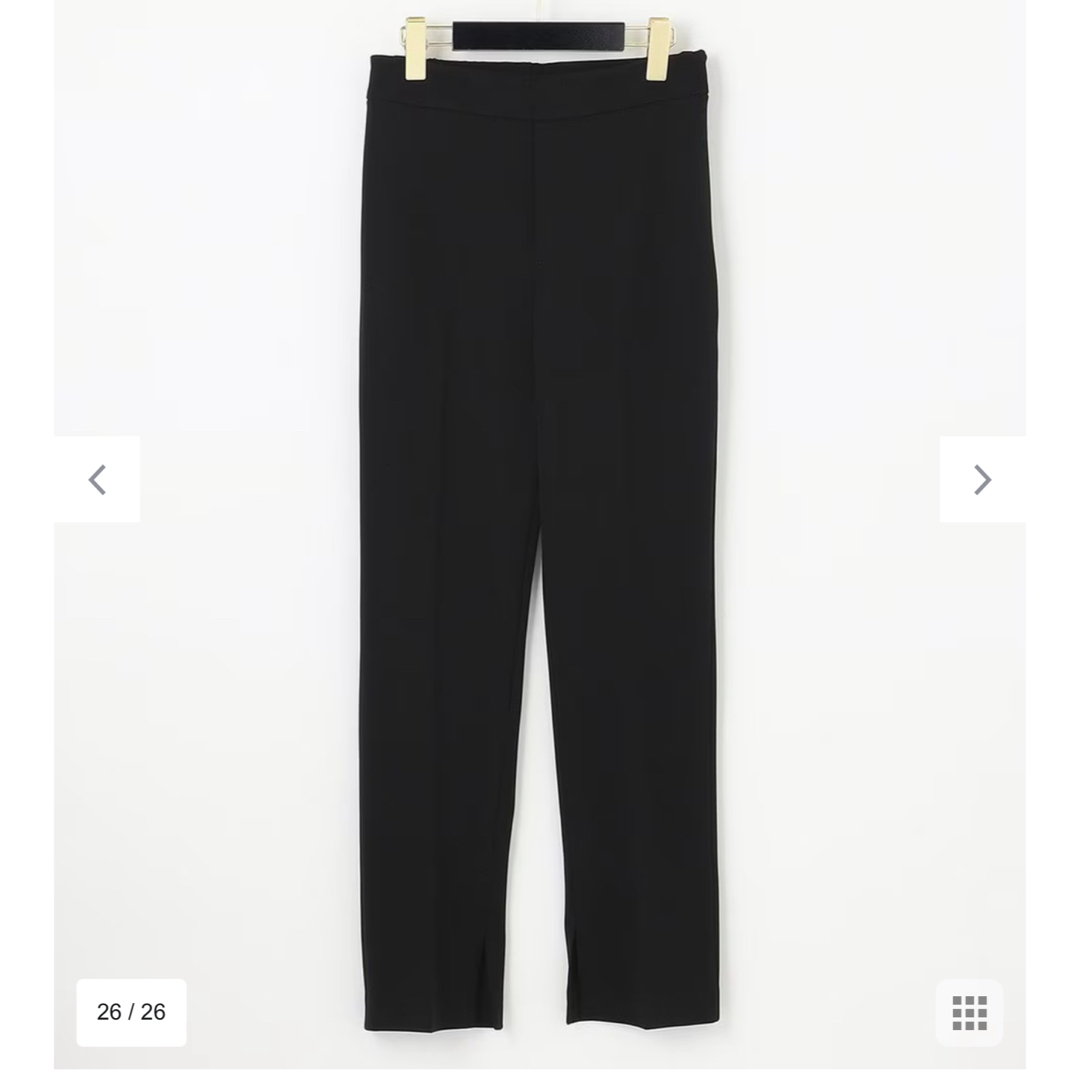This screenshot has width=1080, height=1080.
Task: Open the image thumbnail grid view
Action: pos(969,1012)
